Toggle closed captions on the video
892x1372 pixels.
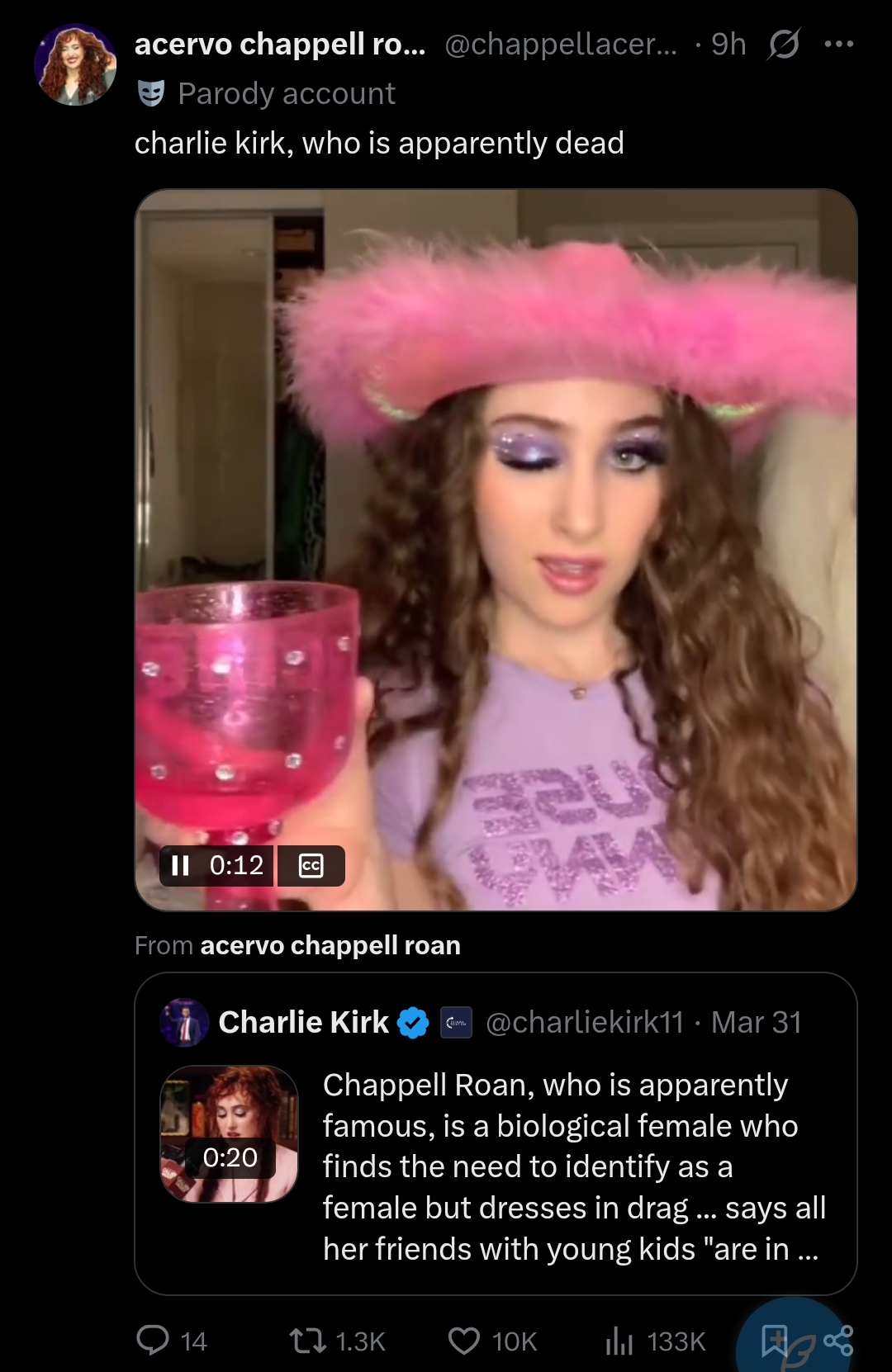tap(311, 865)
